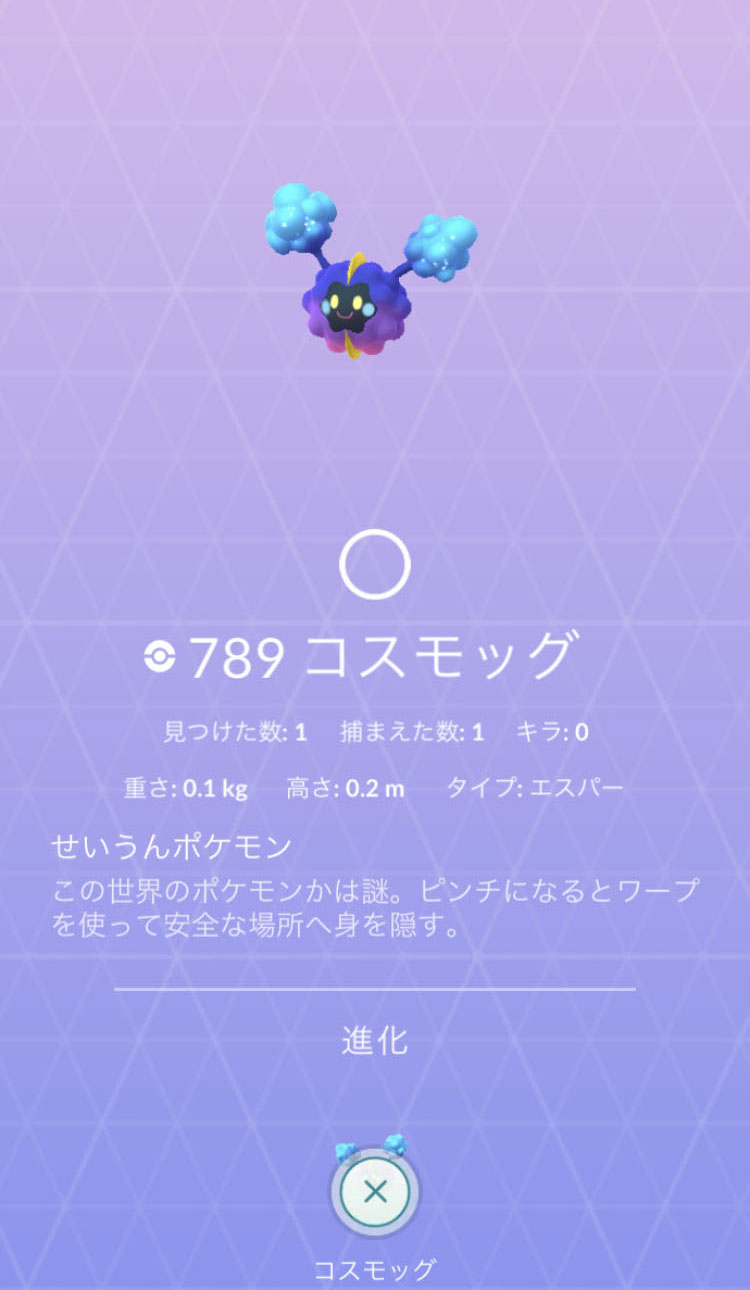This screenshot has width=750, height=1290.
Task: Close the コスモッグ Pokédex entry
Action: point(375,1191)
